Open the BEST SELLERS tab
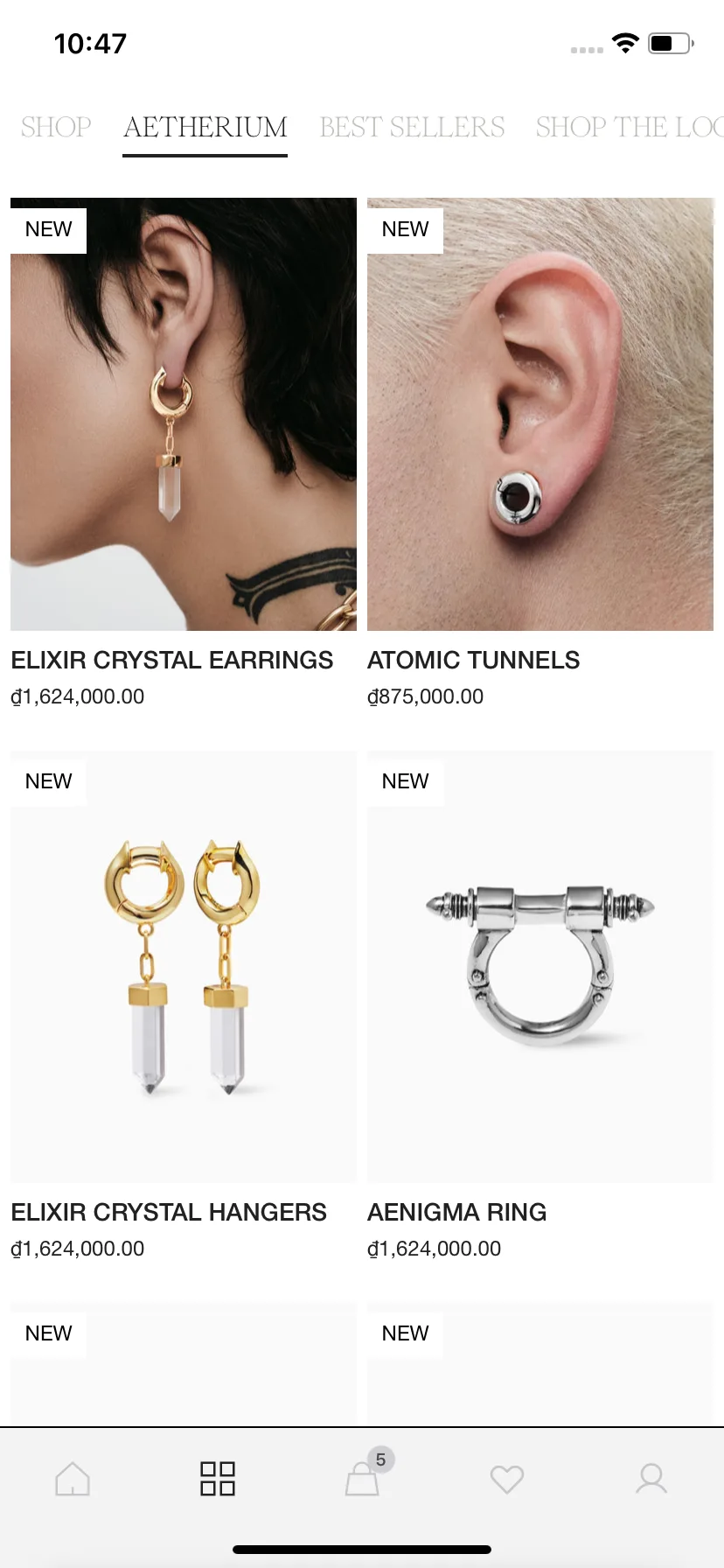The image size is (724, 1568). click(x=412, y=128)
